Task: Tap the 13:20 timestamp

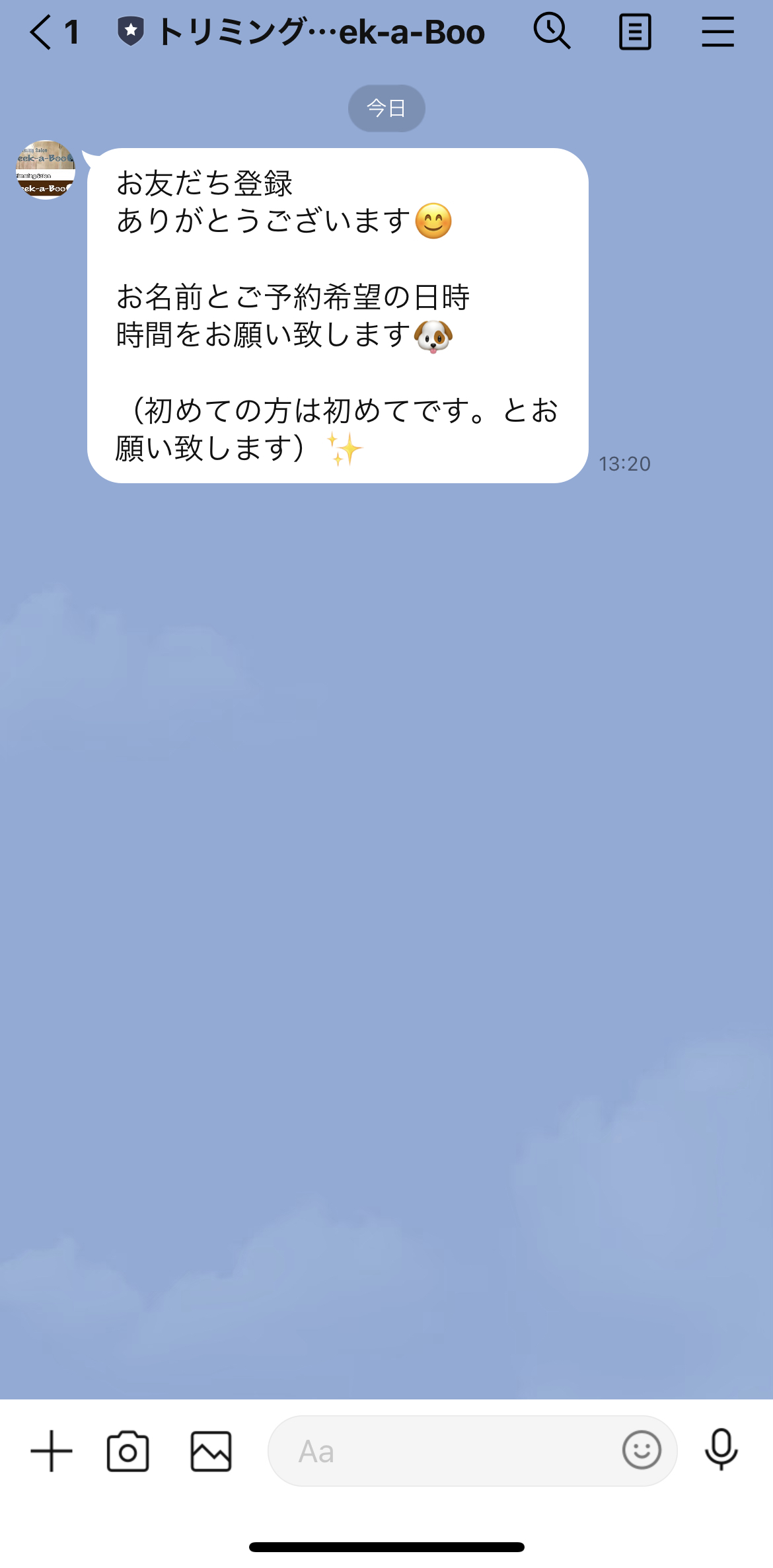Action: pos(625,463)
